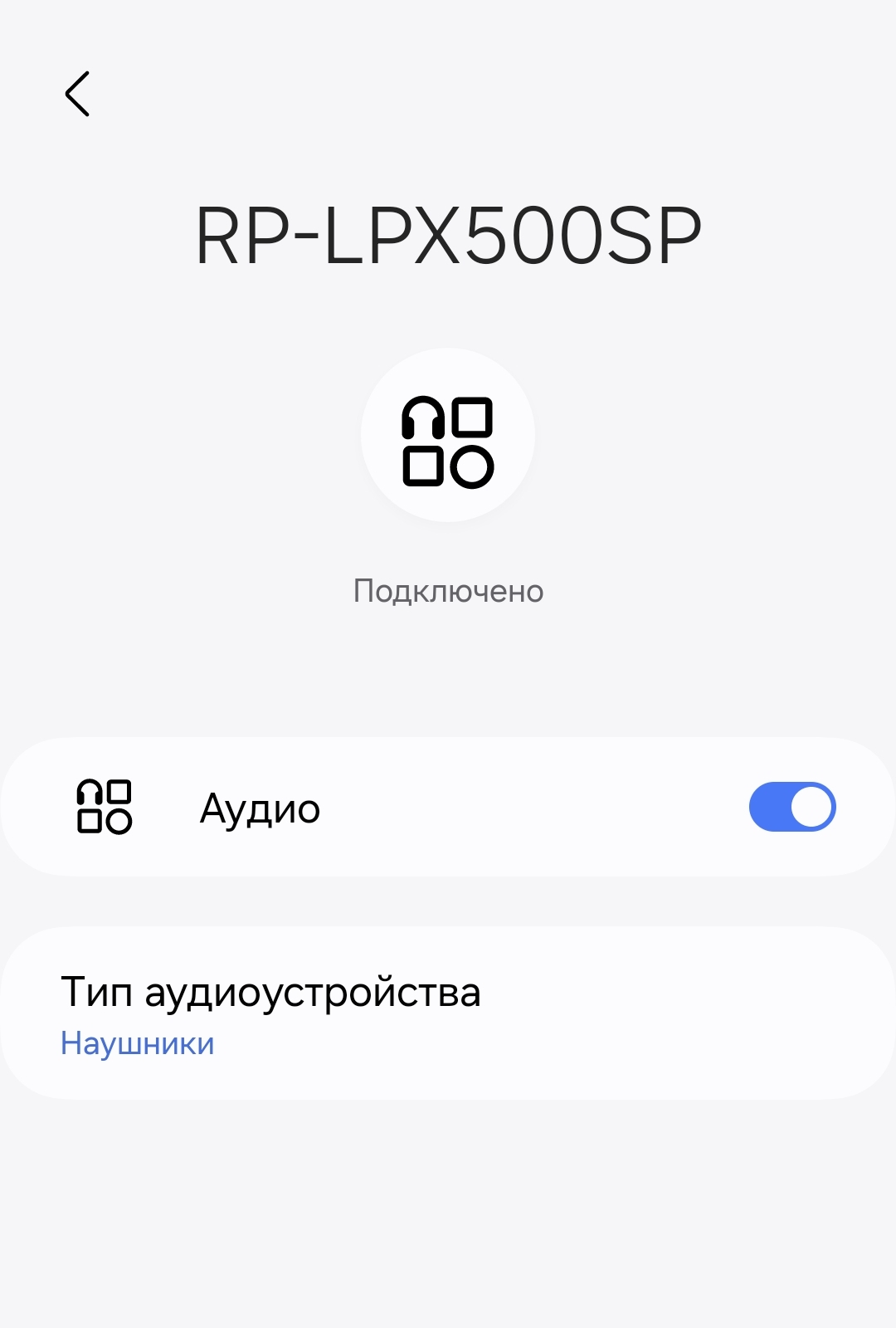The width and height of the screenshot is (896, 1328).
Task: Open the Тип аудиоустройства setting
Action: pyautogui.click(x=270, y=1014)
